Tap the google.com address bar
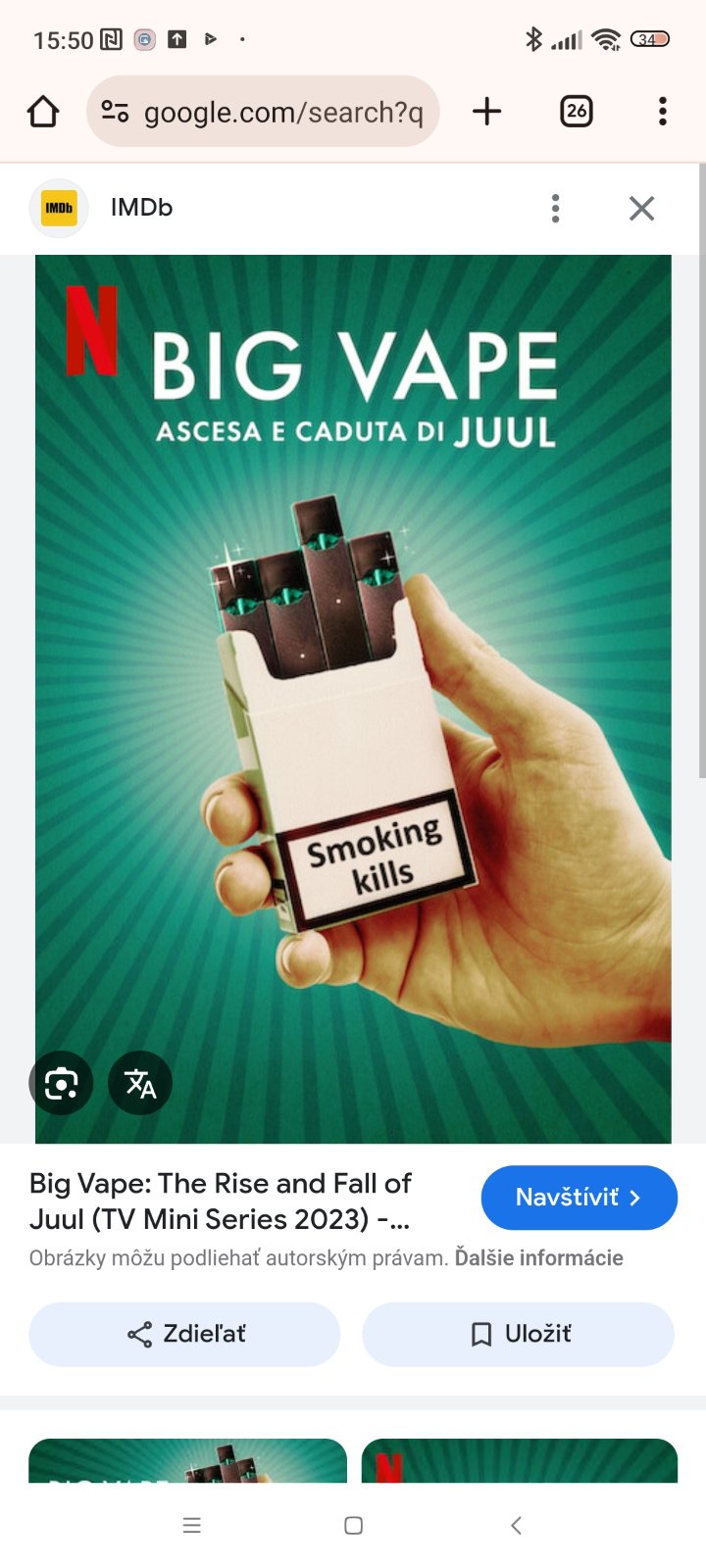 [x=263, y=112]
